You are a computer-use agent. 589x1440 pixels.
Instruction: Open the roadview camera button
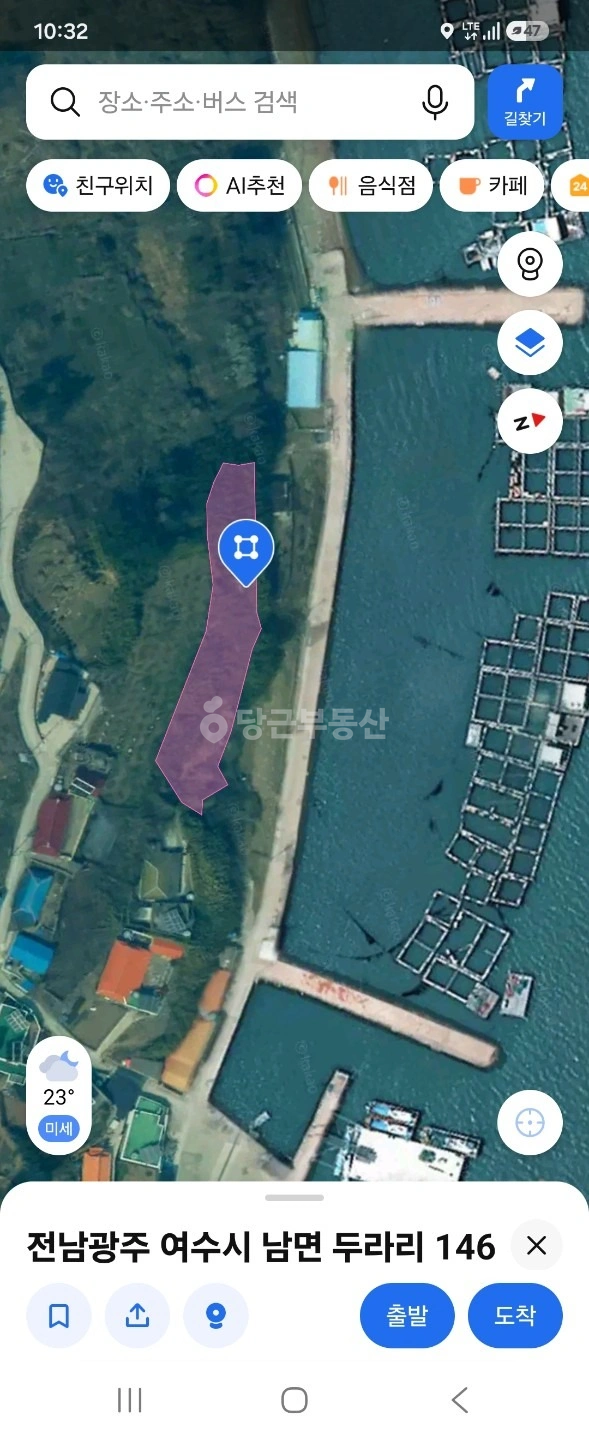530,264
